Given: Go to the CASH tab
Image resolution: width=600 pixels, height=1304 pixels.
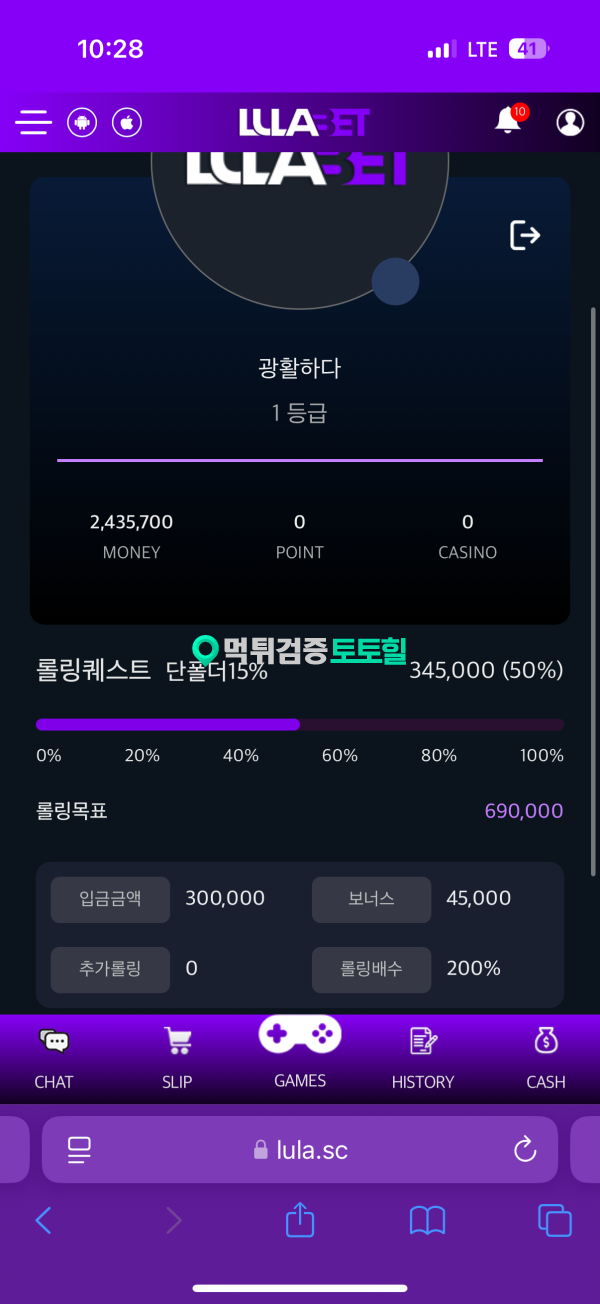Looking at the screenshot, I should (546, 1060).
